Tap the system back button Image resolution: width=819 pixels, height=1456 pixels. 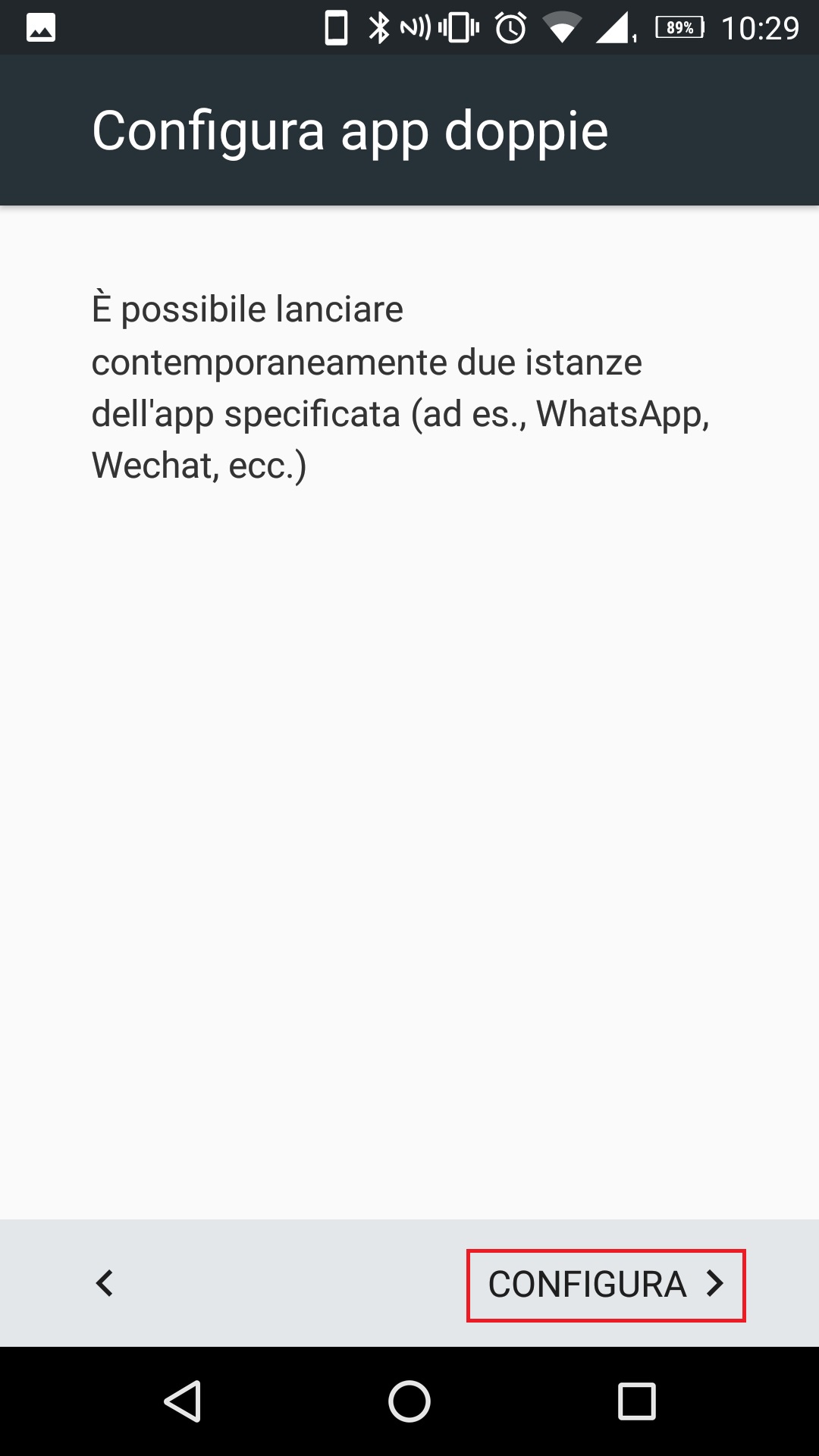[x=183, y=1401]
